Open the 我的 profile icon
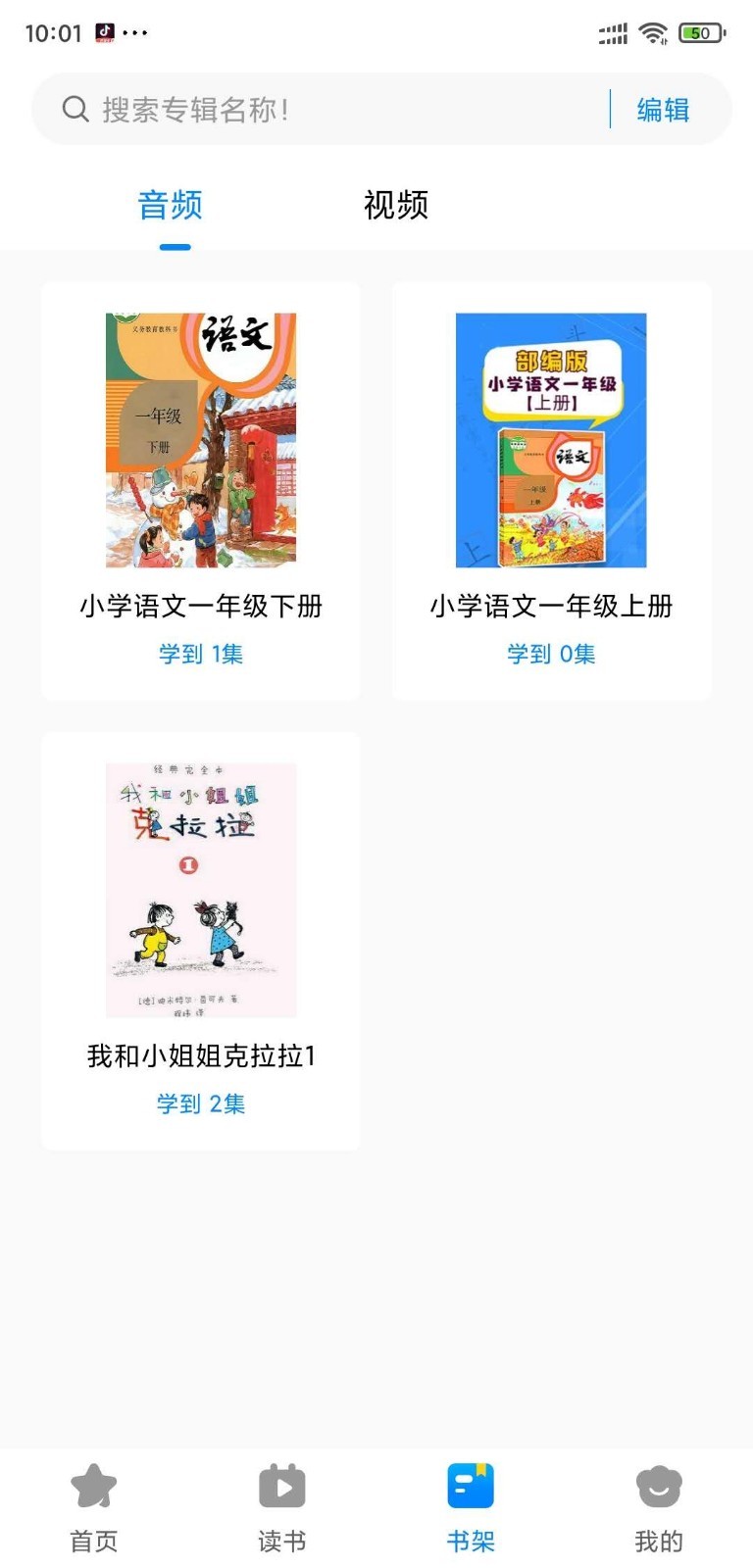Image resolution: width=753 pixels, height=1568 pixels. [x=658, y=1486]
